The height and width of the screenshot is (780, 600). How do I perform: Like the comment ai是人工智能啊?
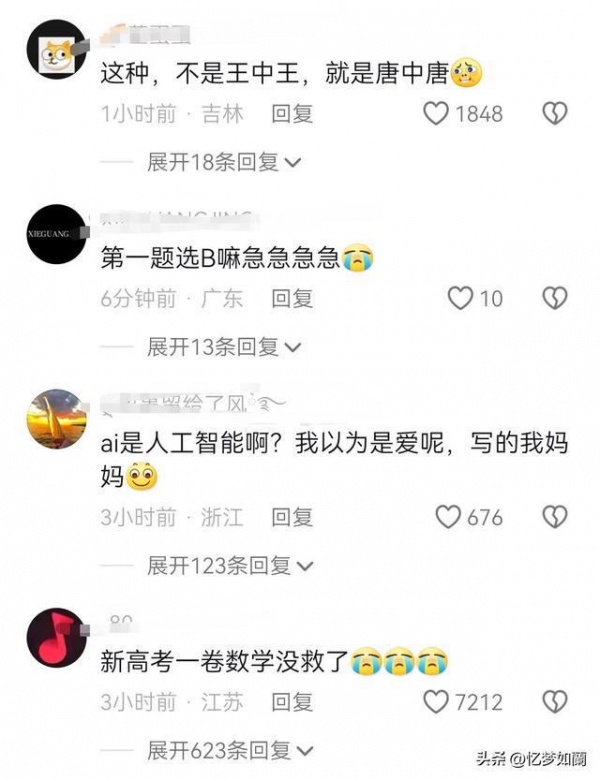[x=448, y=517]
